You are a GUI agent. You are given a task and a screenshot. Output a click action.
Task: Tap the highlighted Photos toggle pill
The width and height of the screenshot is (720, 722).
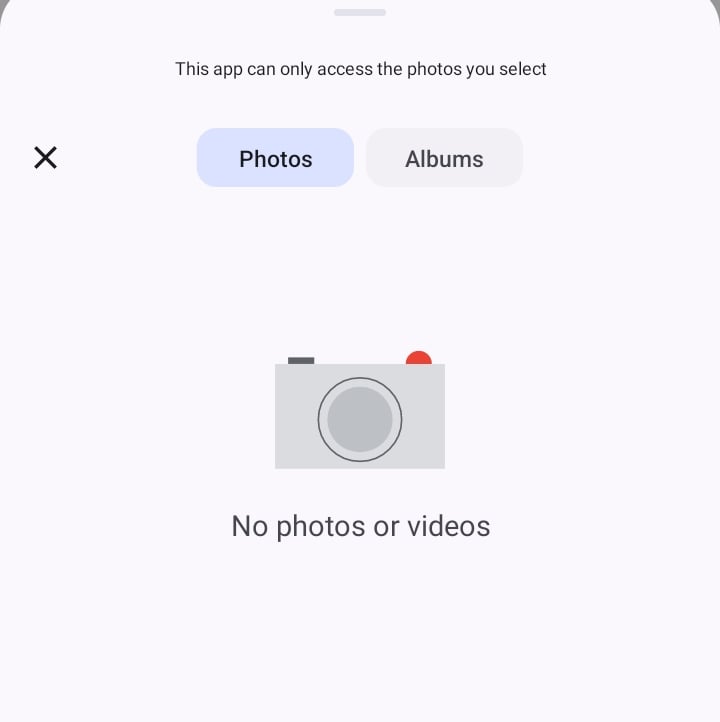tap(275, 157)
